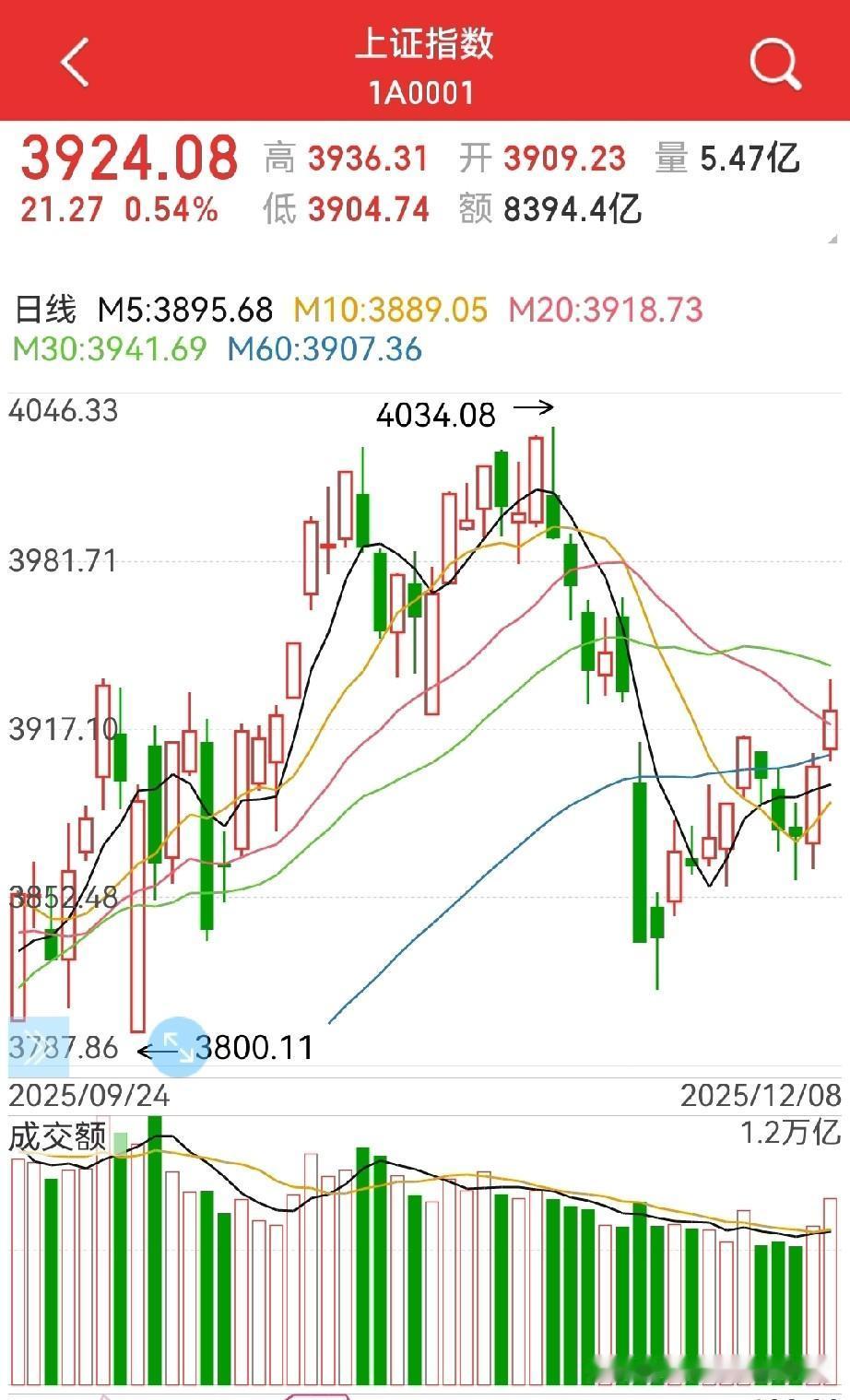Tap the blue fullscreen expand icon on chart

pyautogui.click(x=177, y=1046)
